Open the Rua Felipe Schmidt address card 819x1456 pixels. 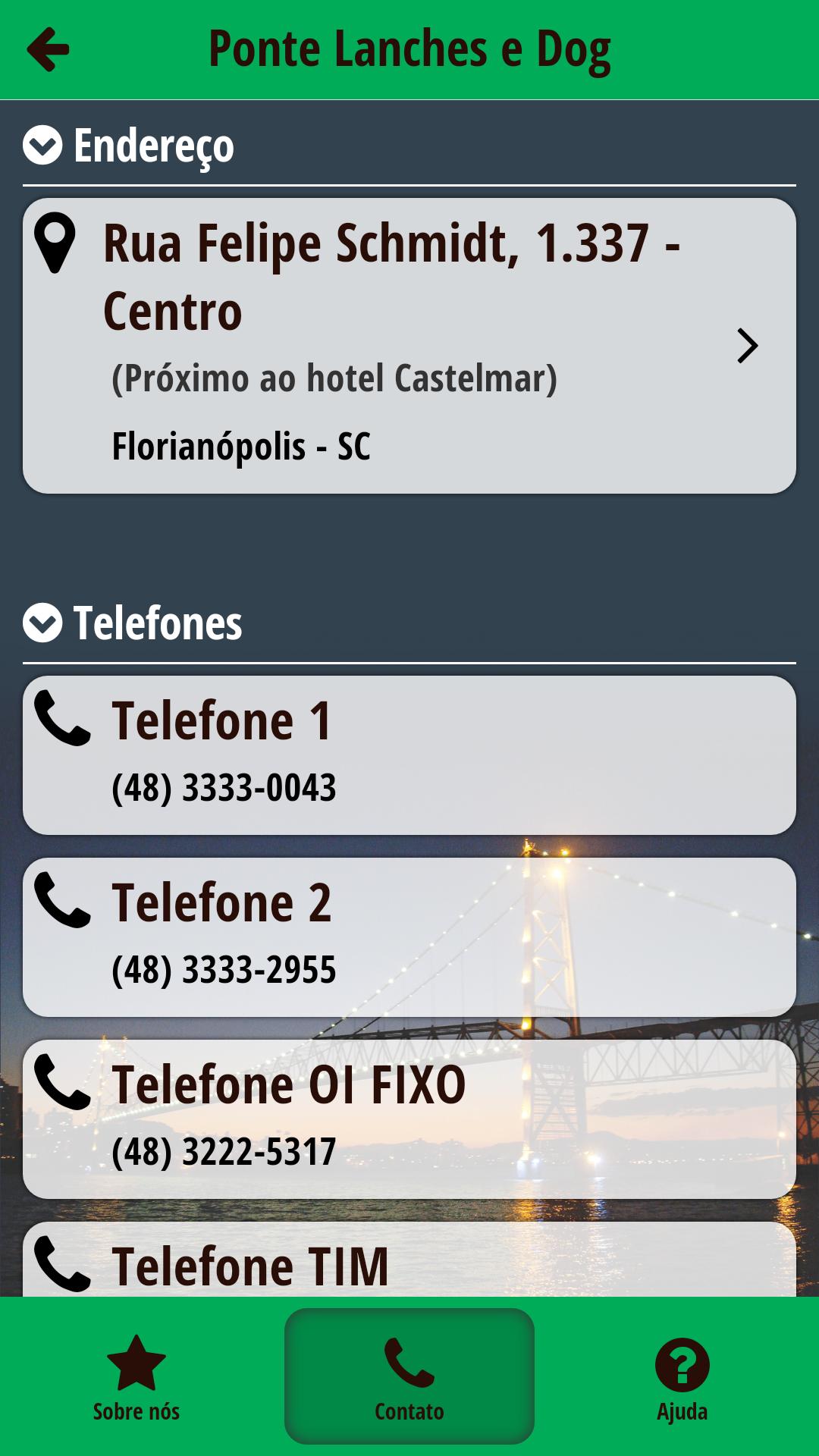coord(409,346)
